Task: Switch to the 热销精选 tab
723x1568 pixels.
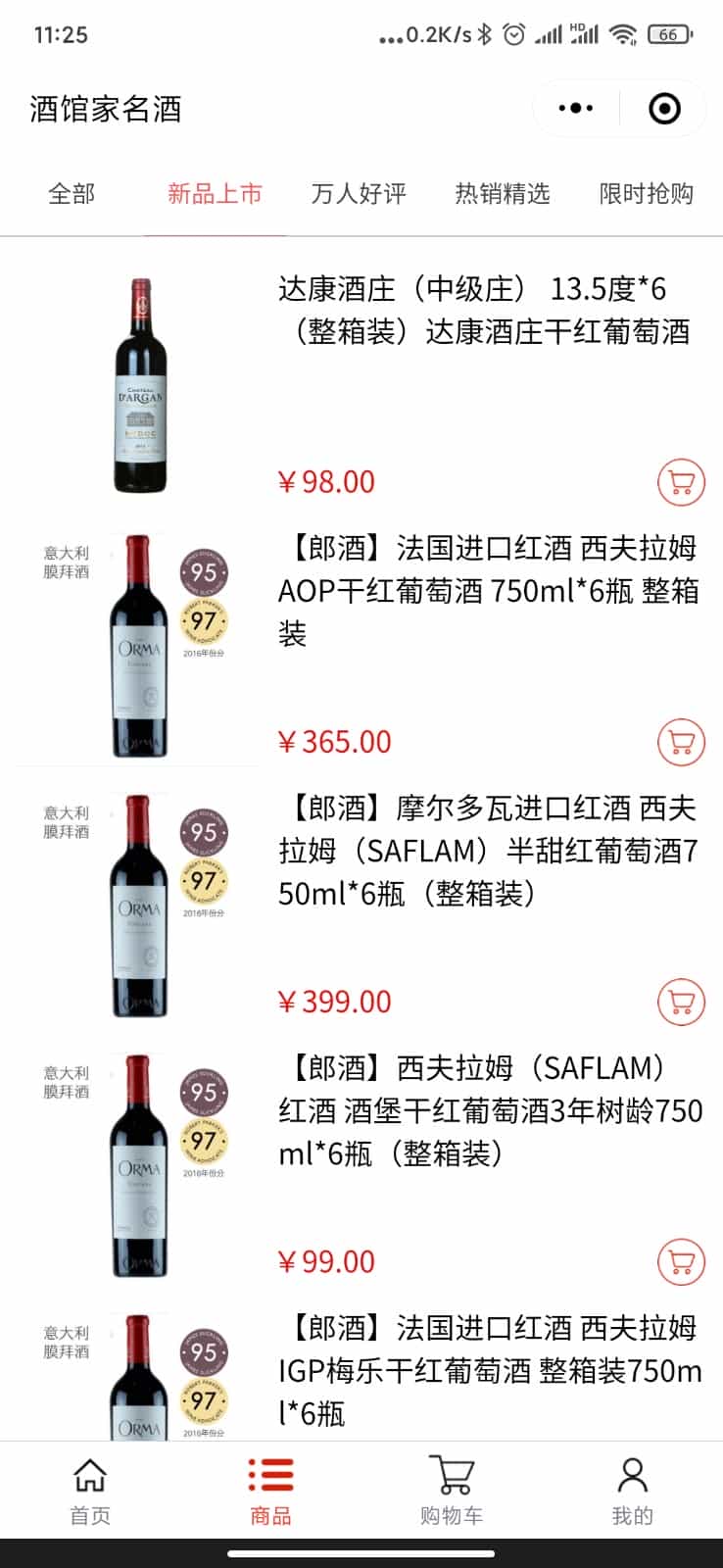Action: (x=503, y=194)
